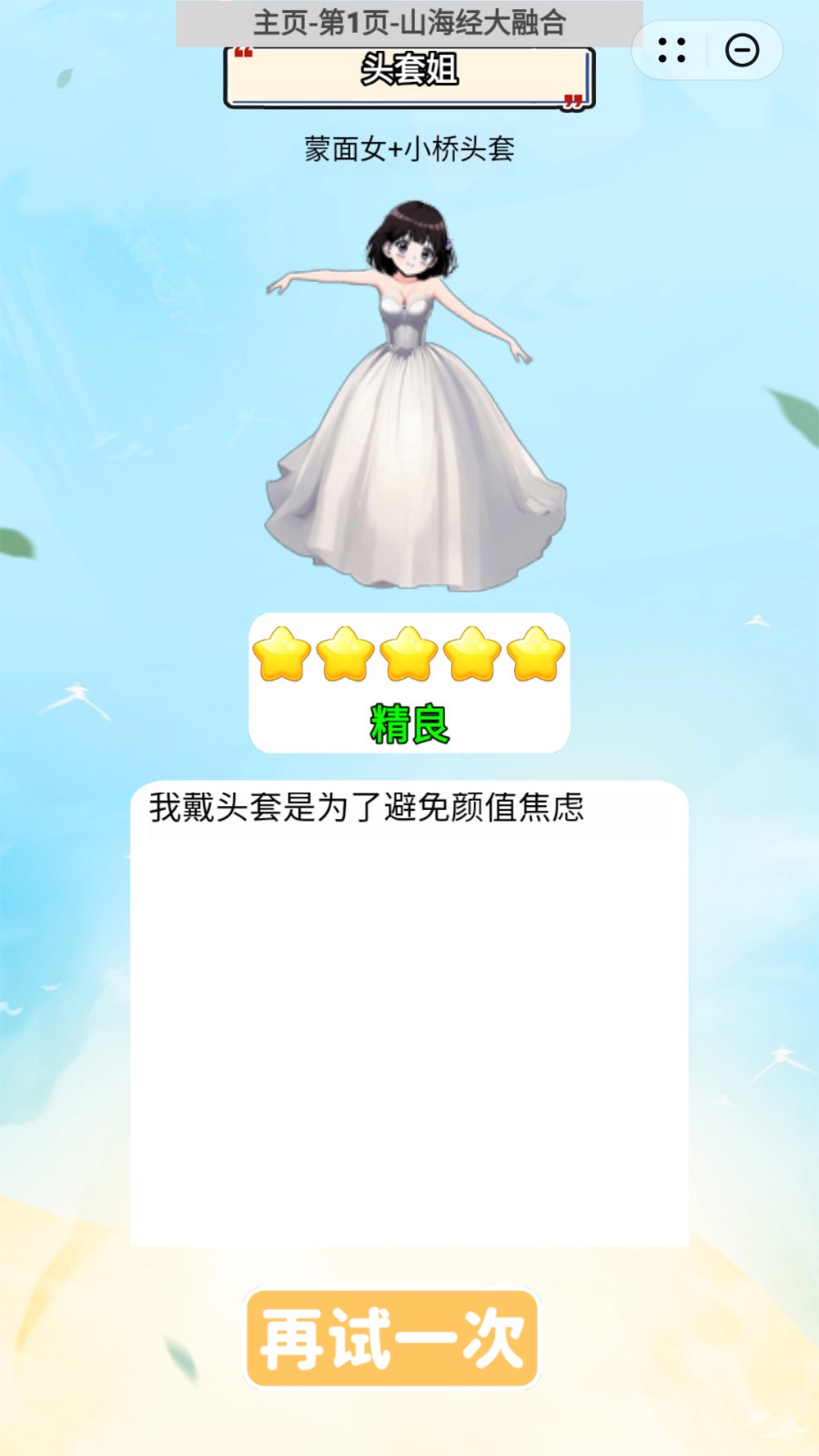Close the mini program
Viewport: 819px width, 1456px height.
point(742,50)
